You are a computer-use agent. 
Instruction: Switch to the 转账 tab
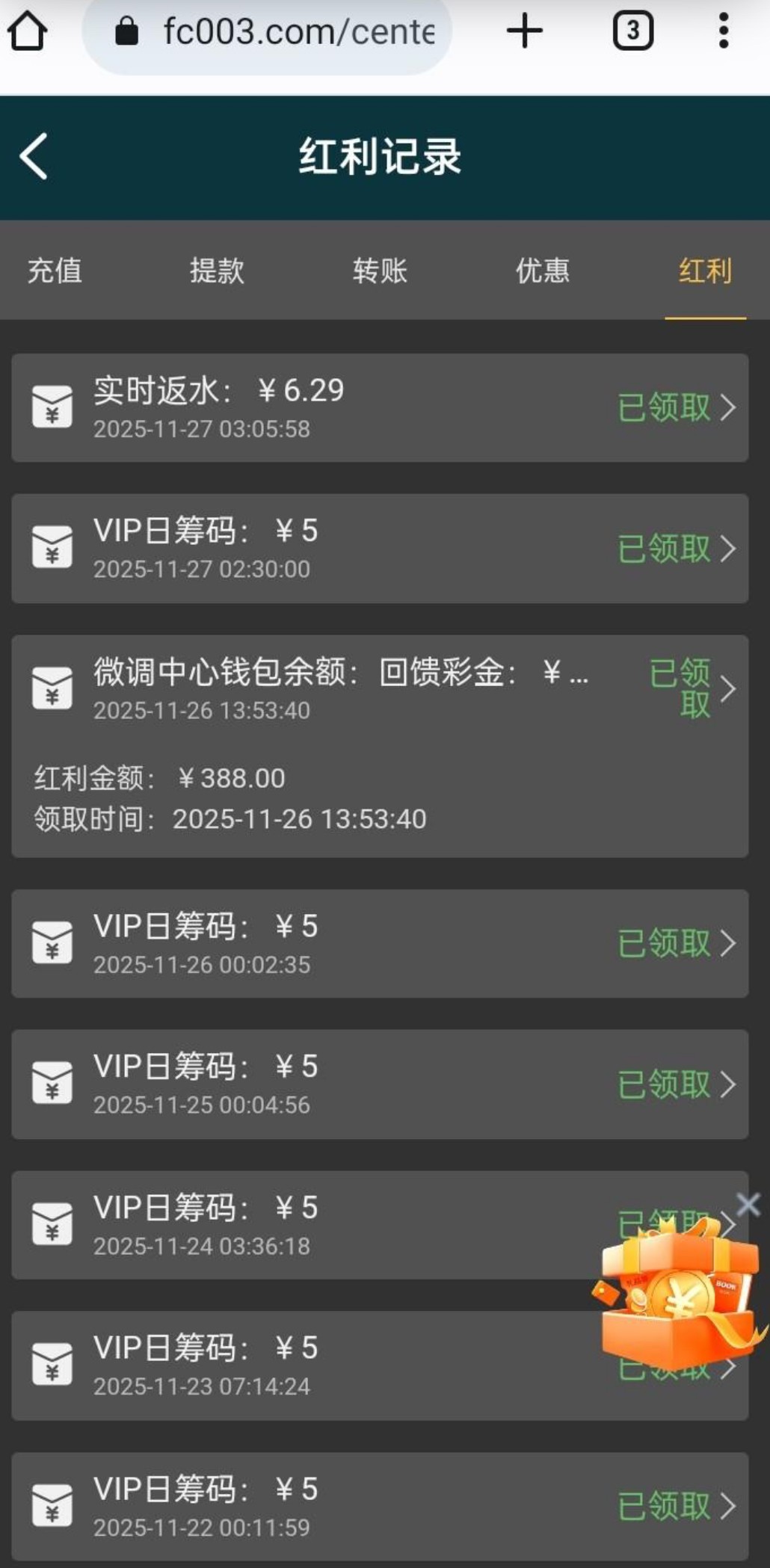click(x=380, y=271)
